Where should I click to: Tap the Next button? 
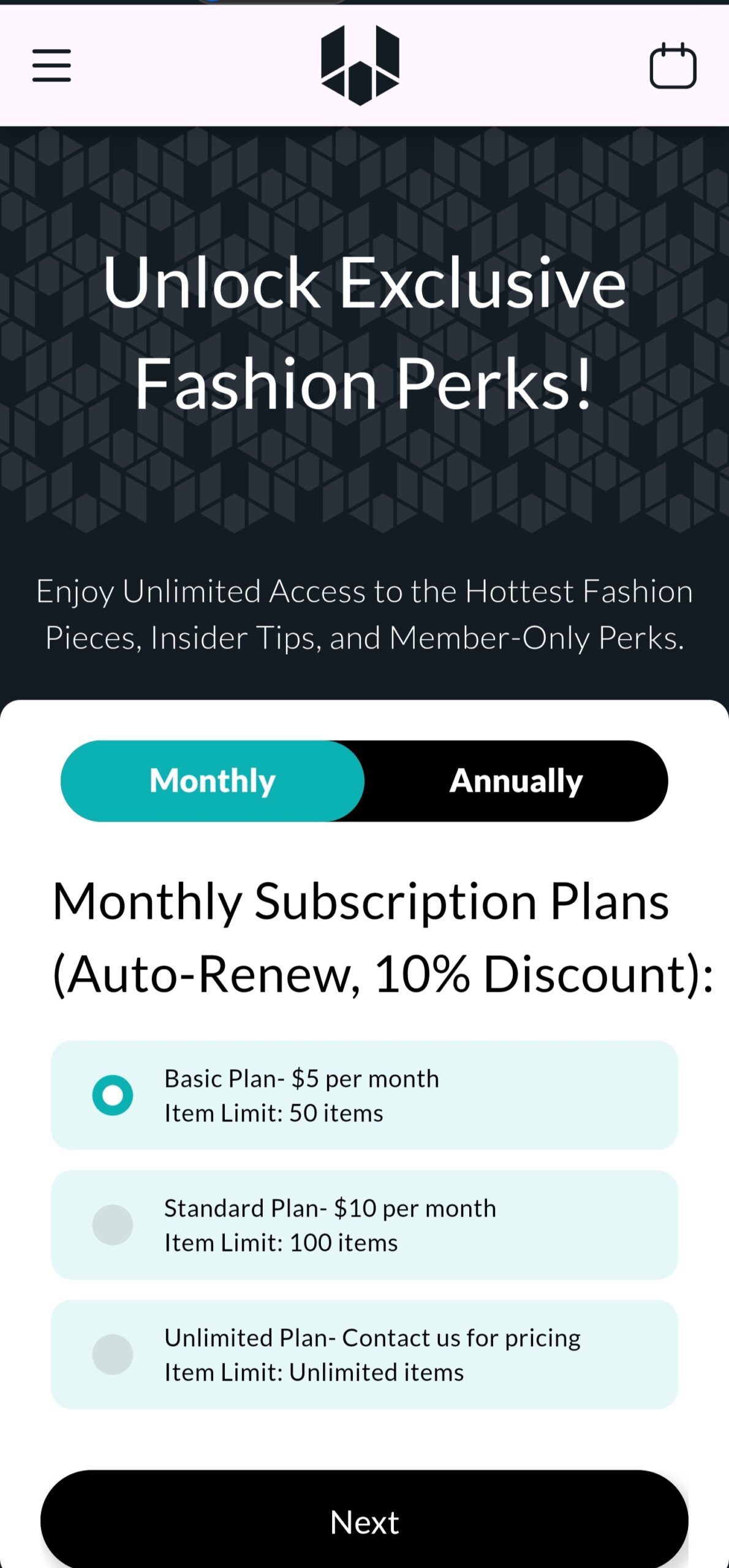(364, 1521)
